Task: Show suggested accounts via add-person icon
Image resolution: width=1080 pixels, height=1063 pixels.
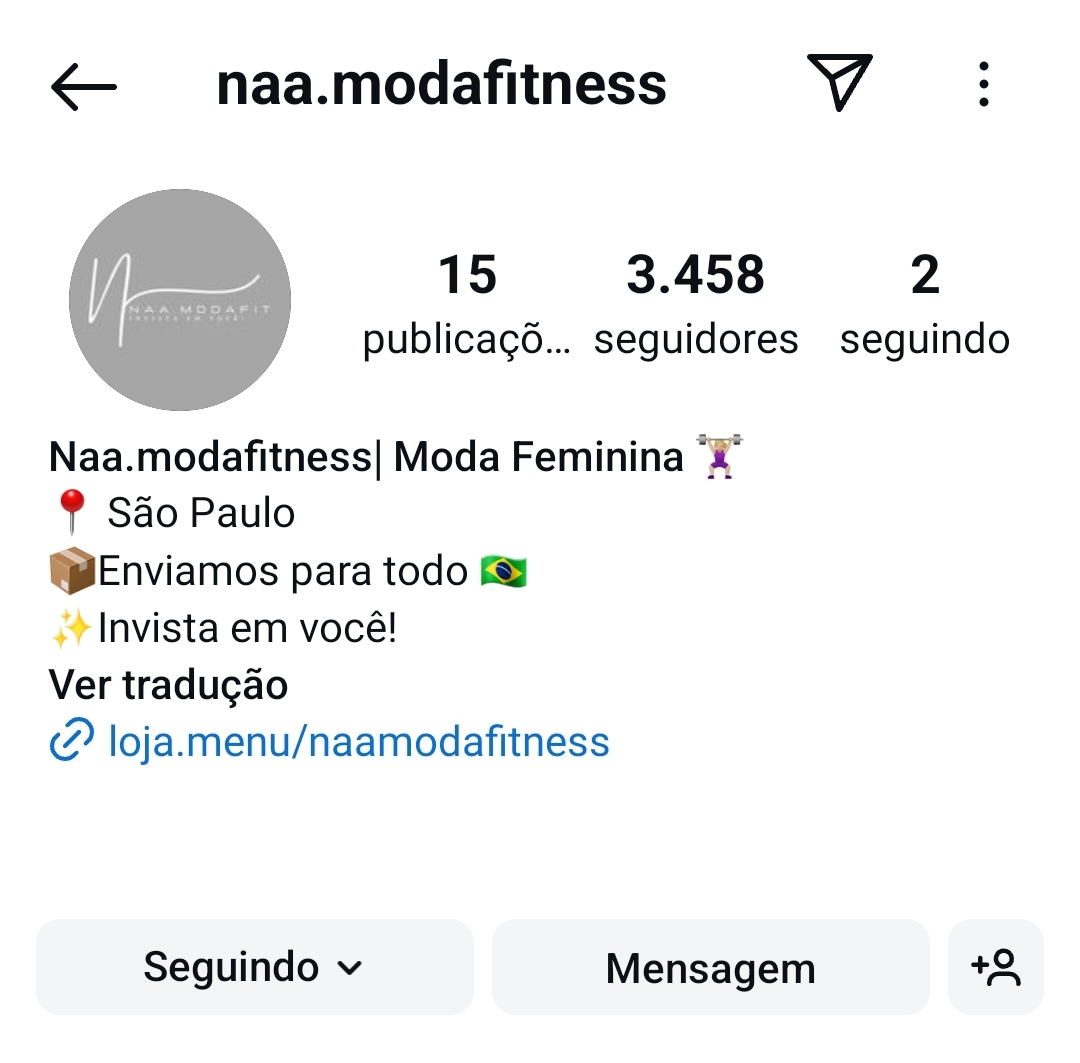Action: point(995,967)
